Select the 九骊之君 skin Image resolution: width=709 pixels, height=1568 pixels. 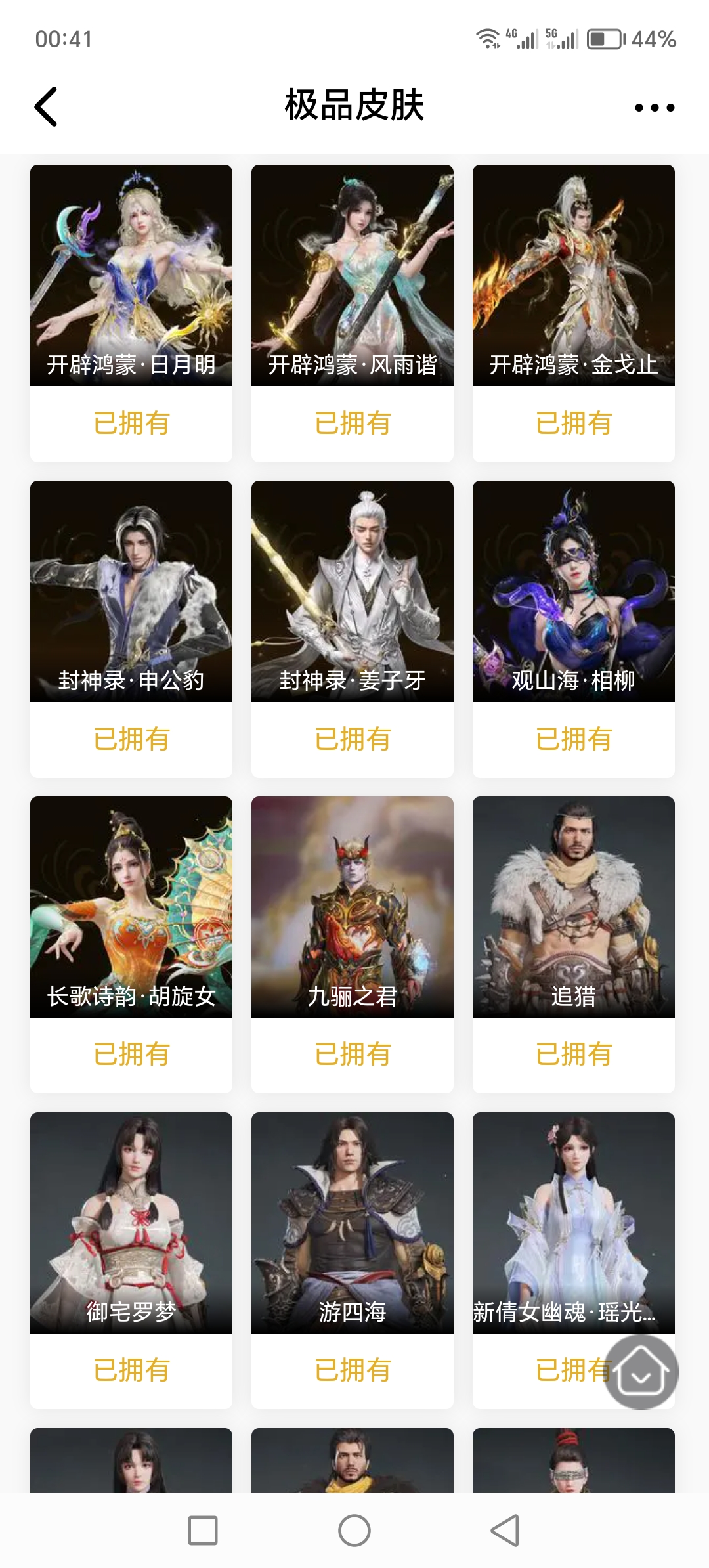click(x=353, y=907)
